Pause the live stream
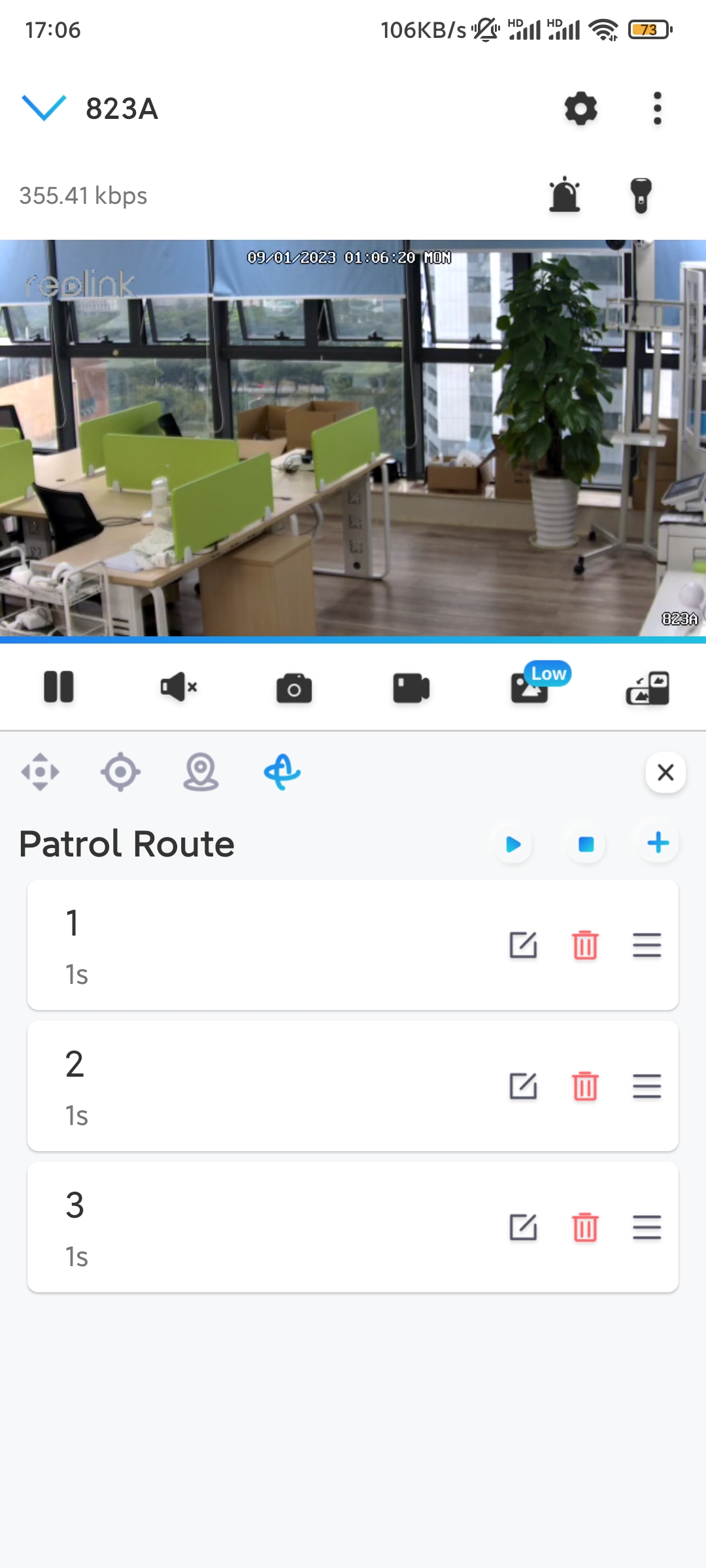Screen dimensions: 706x1568 click(59, 687)
